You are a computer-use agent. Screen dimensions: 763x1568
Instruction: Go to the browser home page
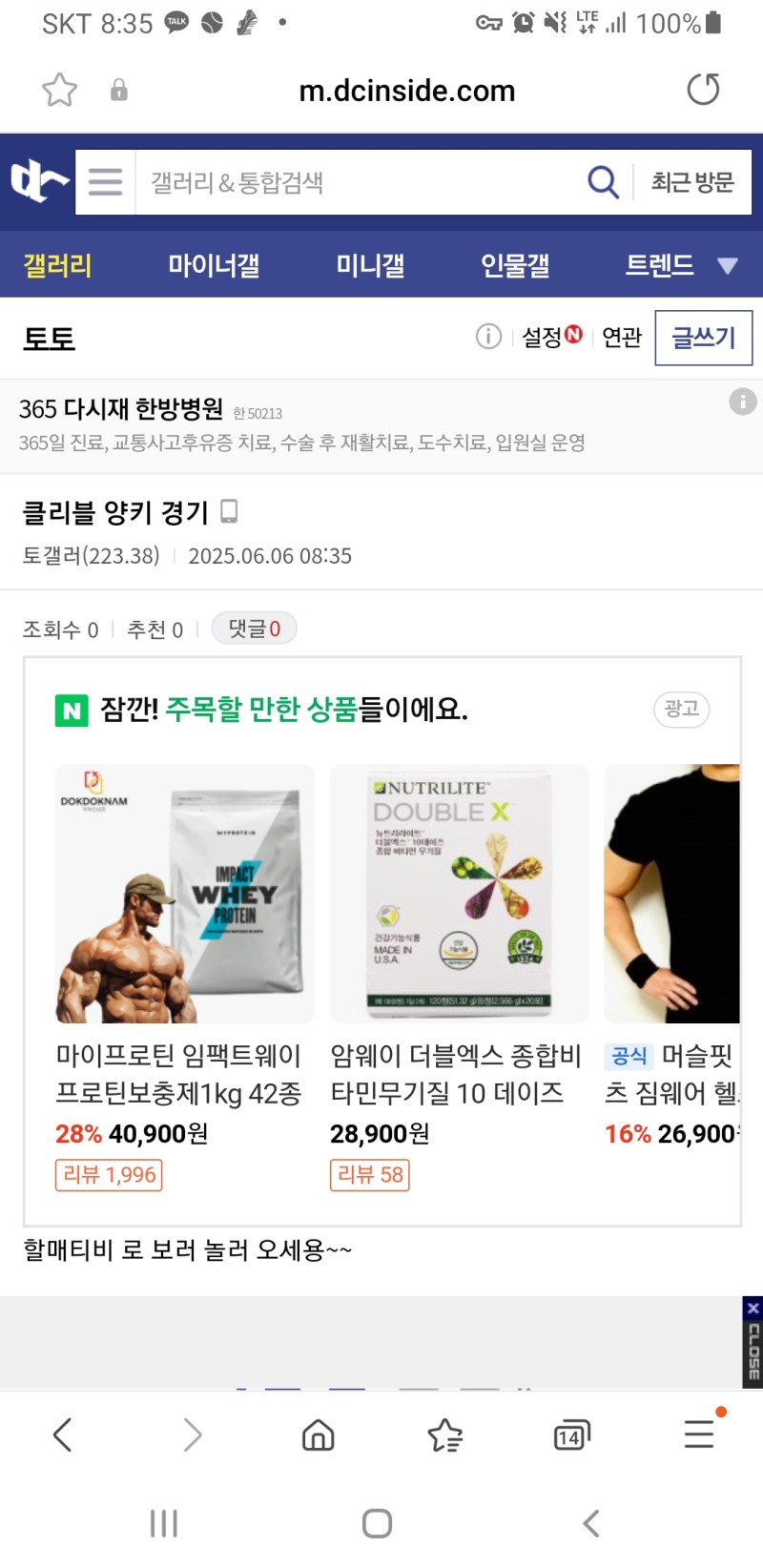point(318,1435)
